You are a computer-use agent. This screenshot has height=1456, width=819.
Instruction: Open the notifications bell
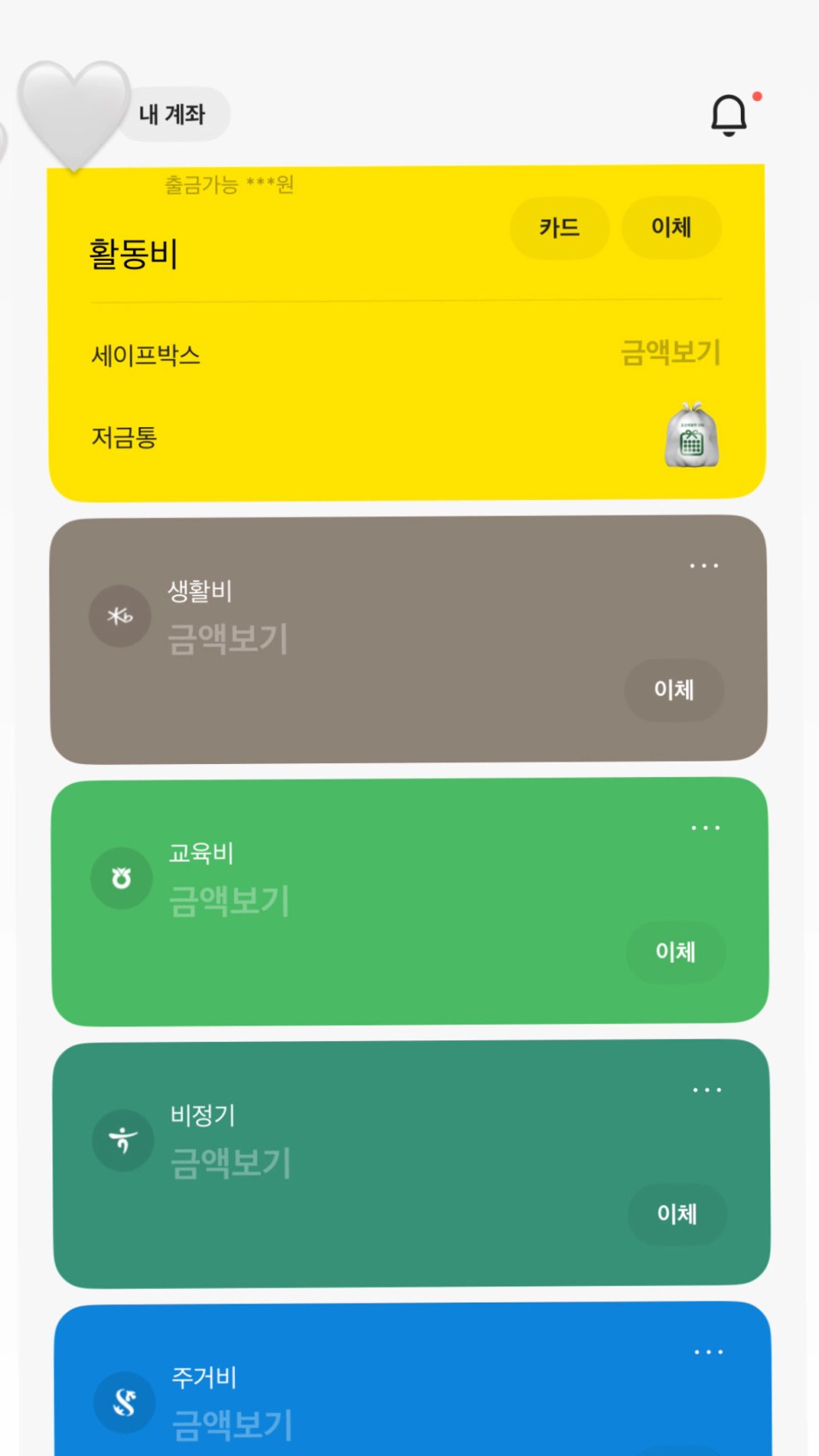coord(729,116)
